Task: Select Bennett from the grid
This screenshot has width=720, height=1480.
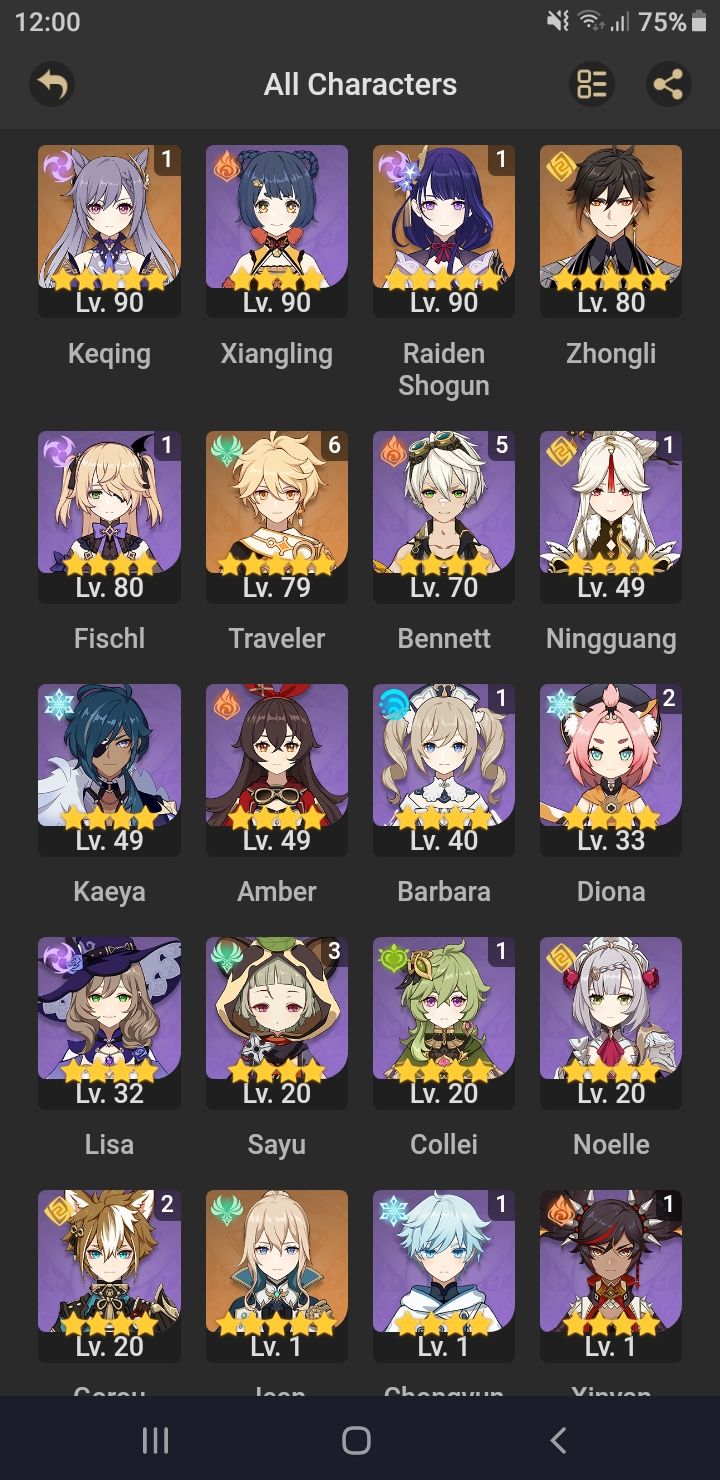Action: pos(444,517)
